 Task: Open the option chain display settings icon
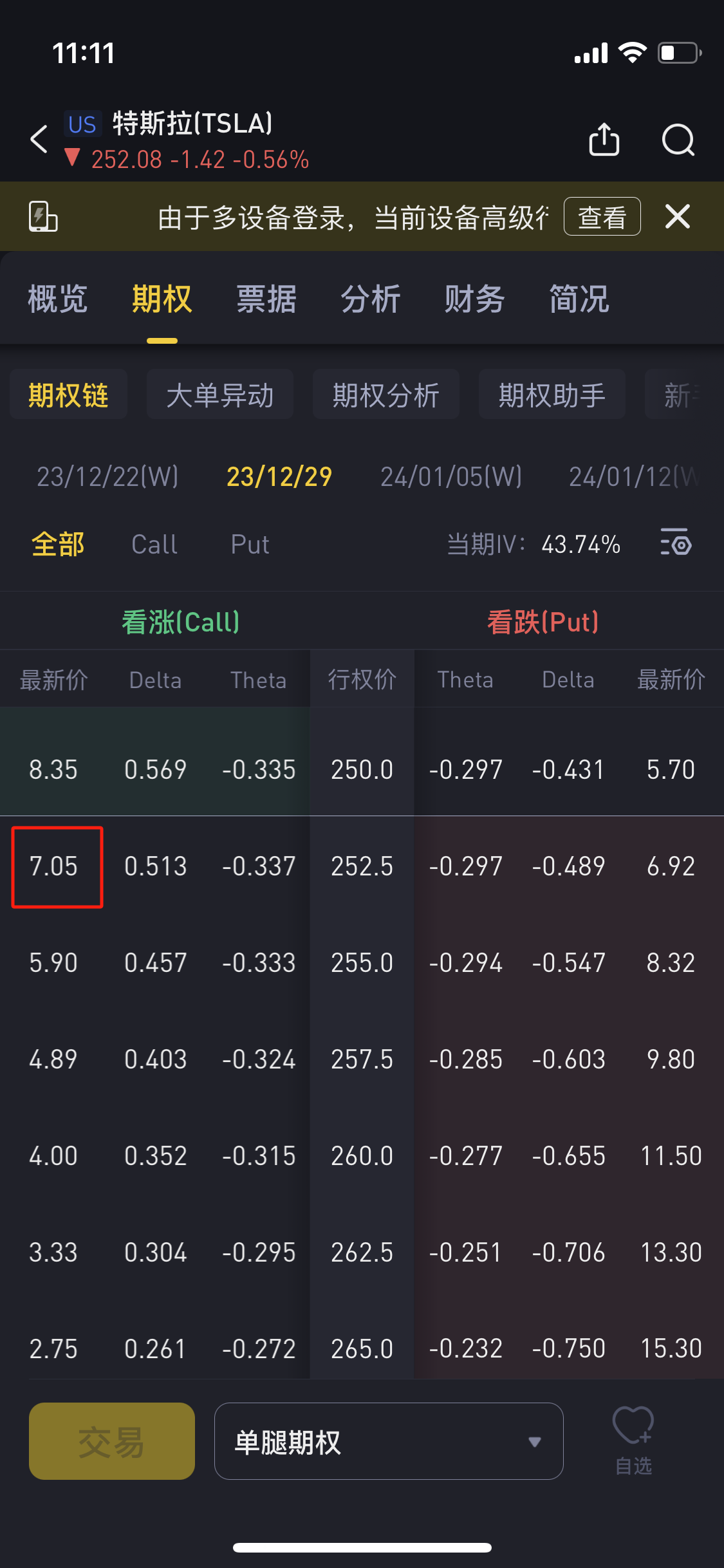[x=676, y=543]
